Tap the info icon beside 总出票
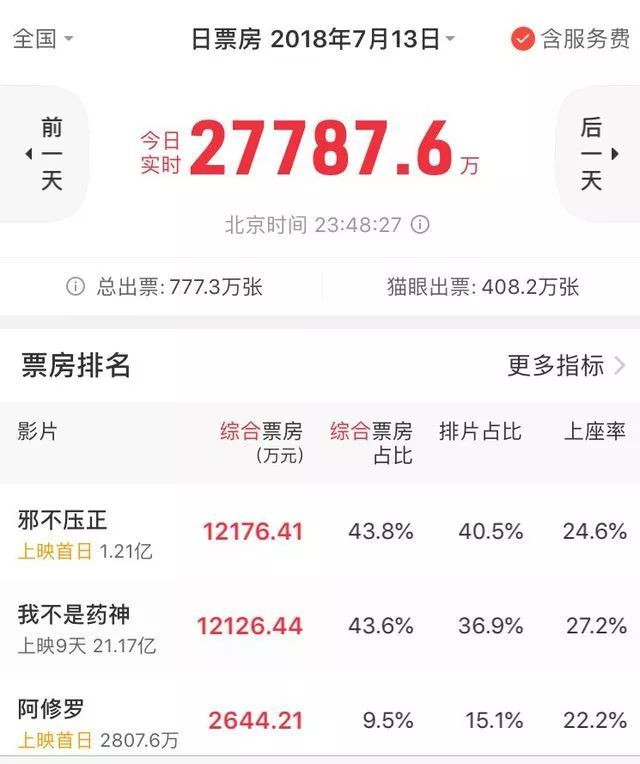This screenshot has height=764, width=640. tap(75, 287)
